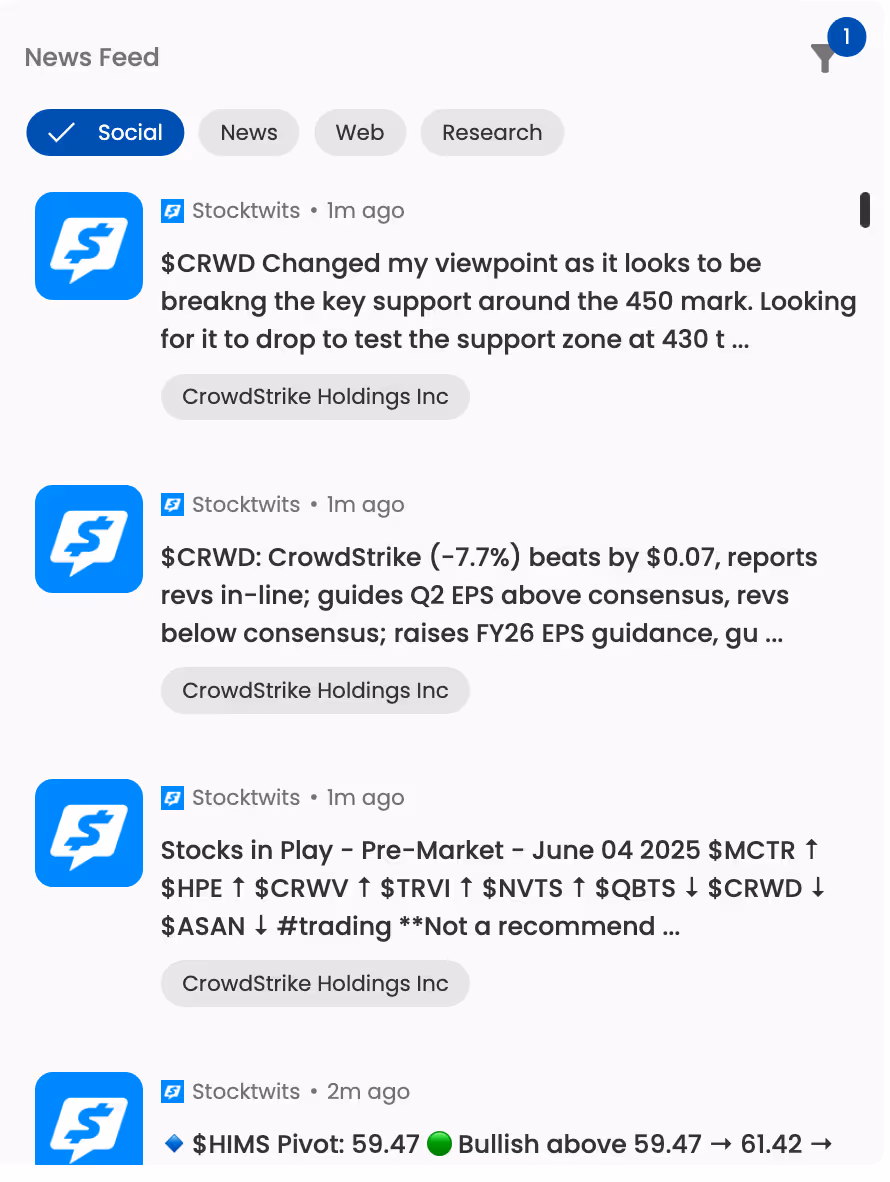Image resolution: width=890 pixels, height=1182 pixels.
Task: Open the $HIMS Pivot post
Action: click(497, 1144)
